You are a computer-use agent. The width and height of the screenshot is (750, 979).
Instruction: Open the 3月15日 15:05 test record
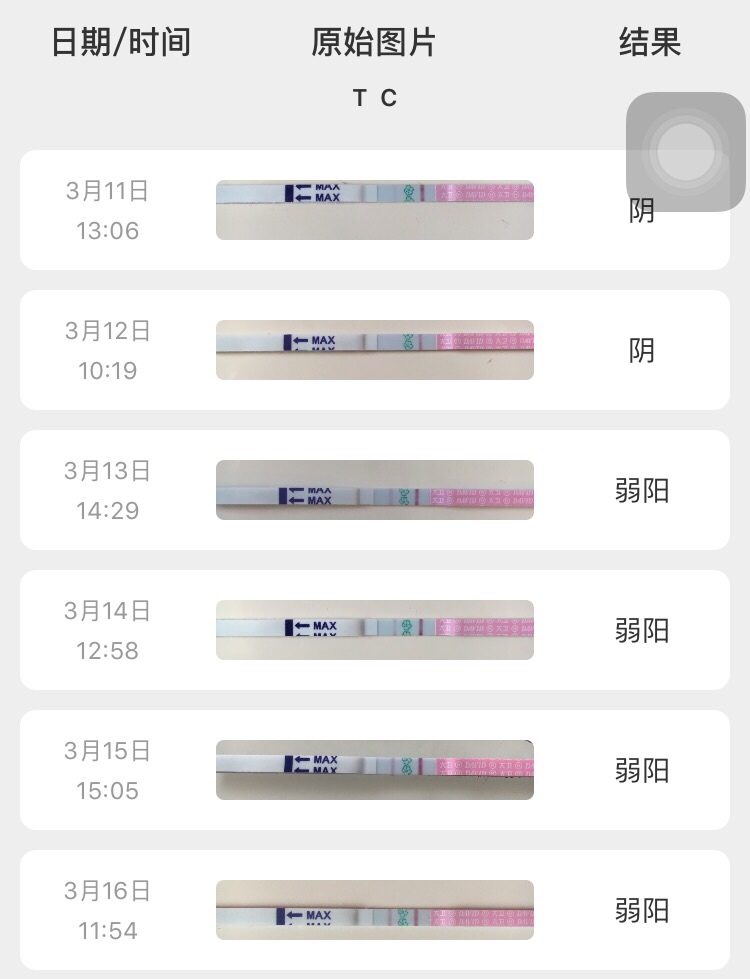(x=374, y=770)
